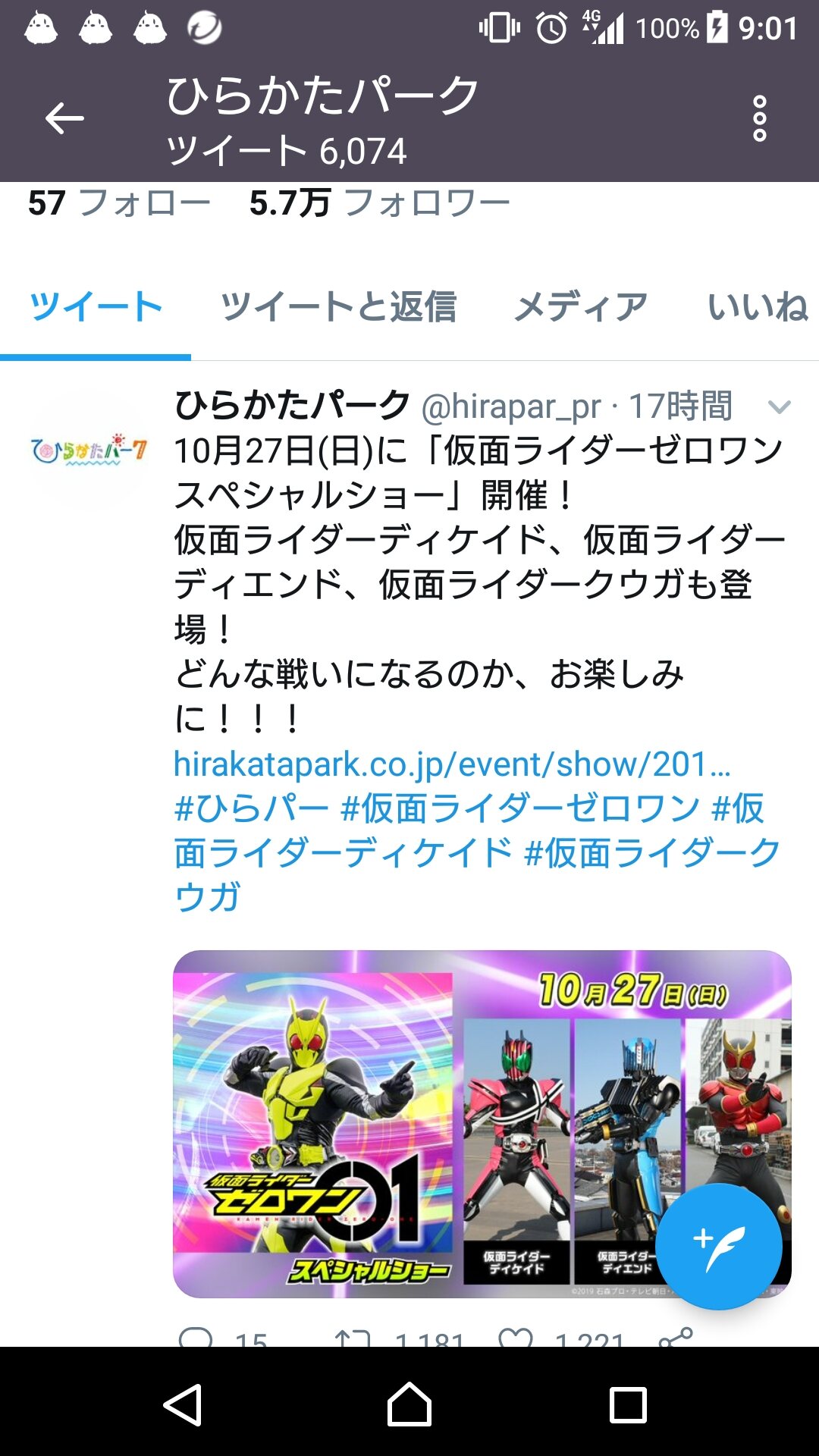The height and width of the screenshot is (1456, 819).
Task: Switch to the いいね tab
Action: click(x=758, y=307)
